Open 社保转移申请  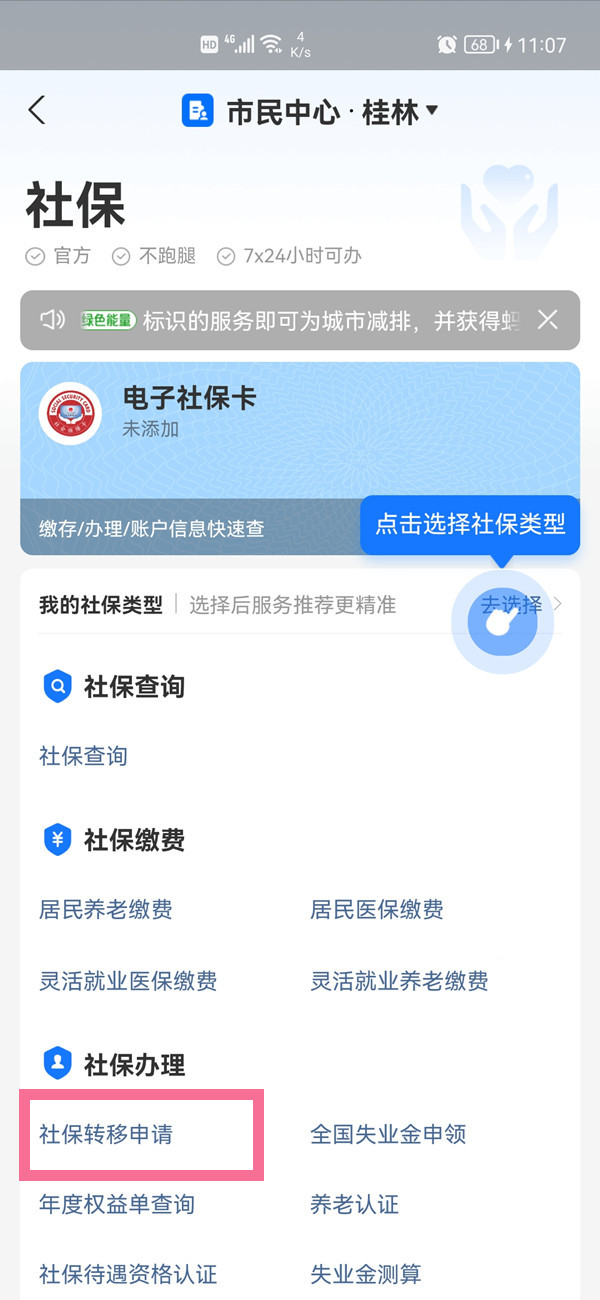coord(106,1135)
